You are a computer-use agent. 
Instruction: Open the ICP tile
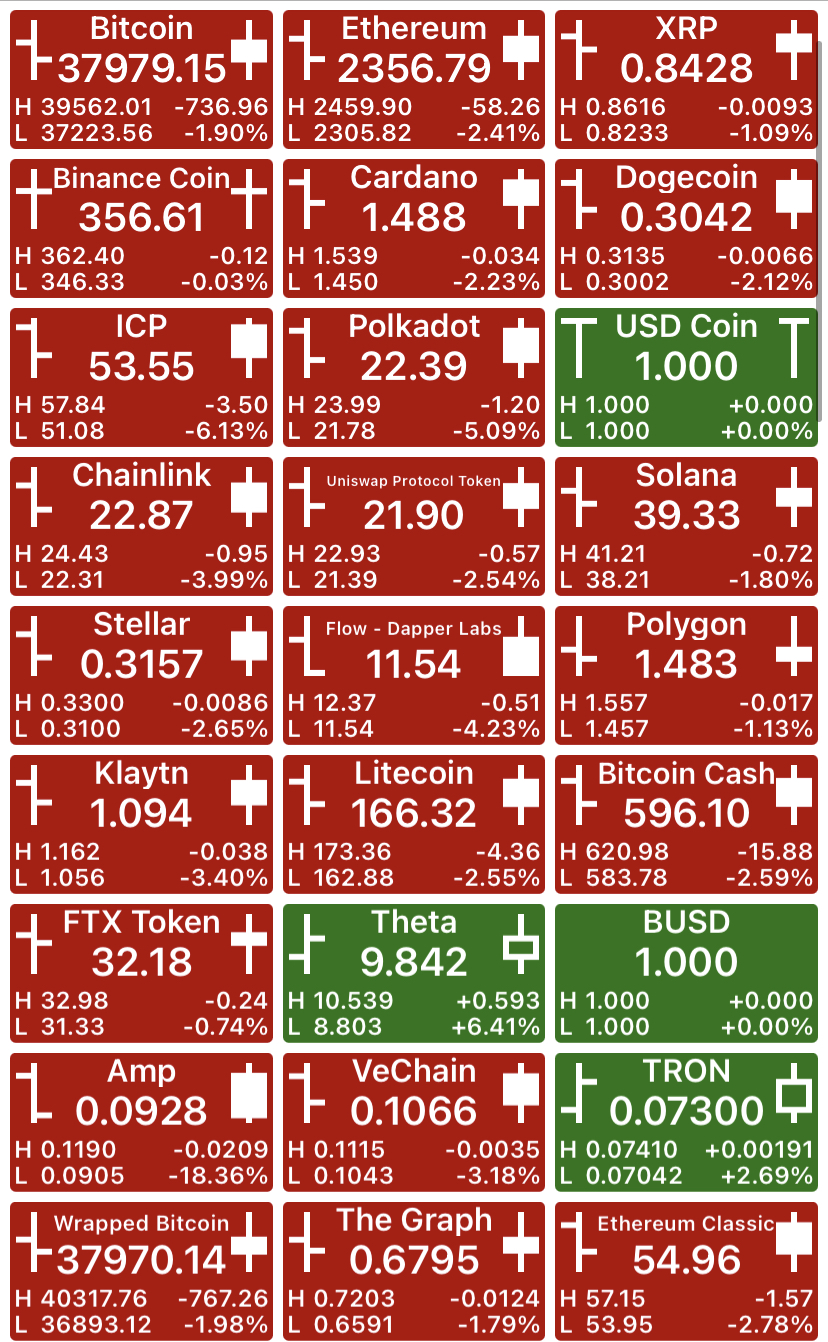[141, 378]
